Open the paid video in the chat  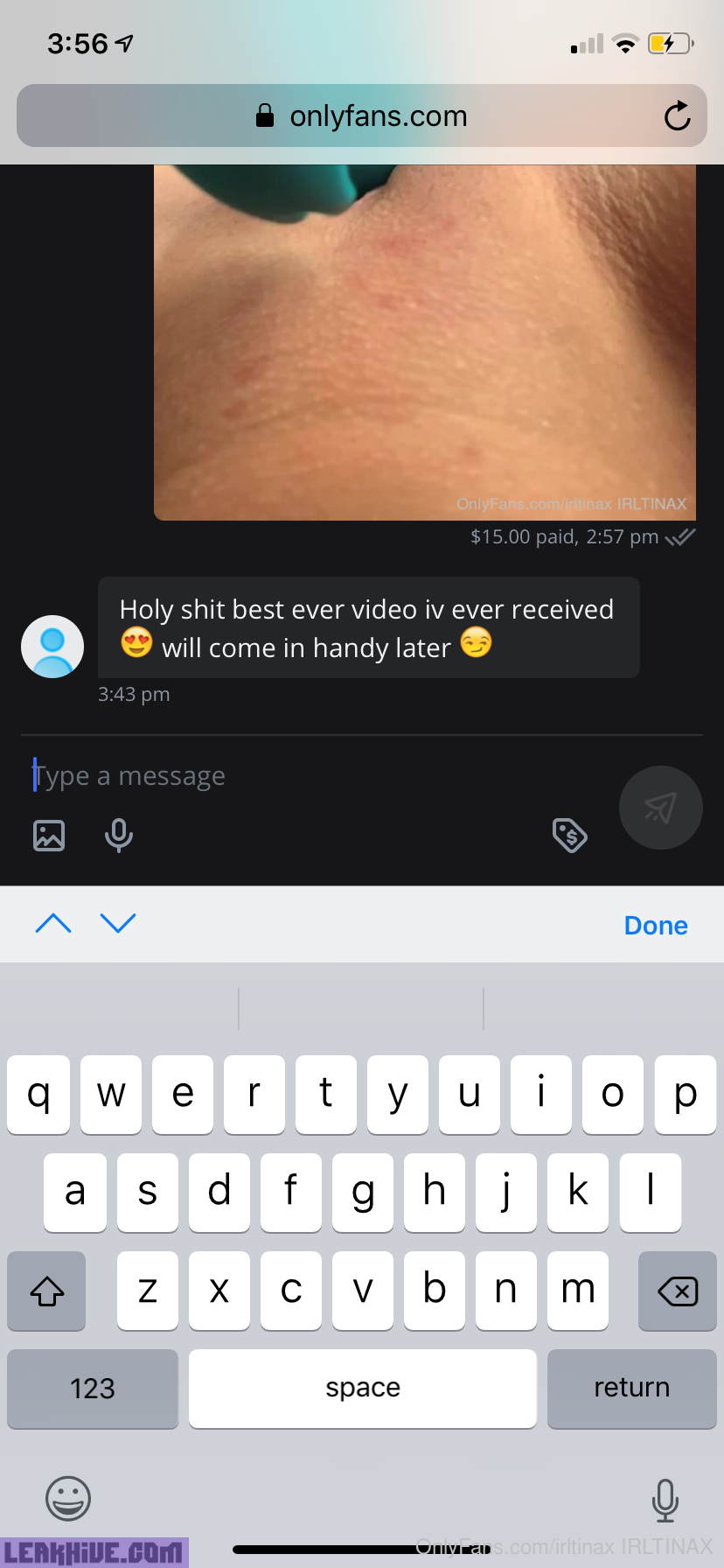(x=425, y=341)
